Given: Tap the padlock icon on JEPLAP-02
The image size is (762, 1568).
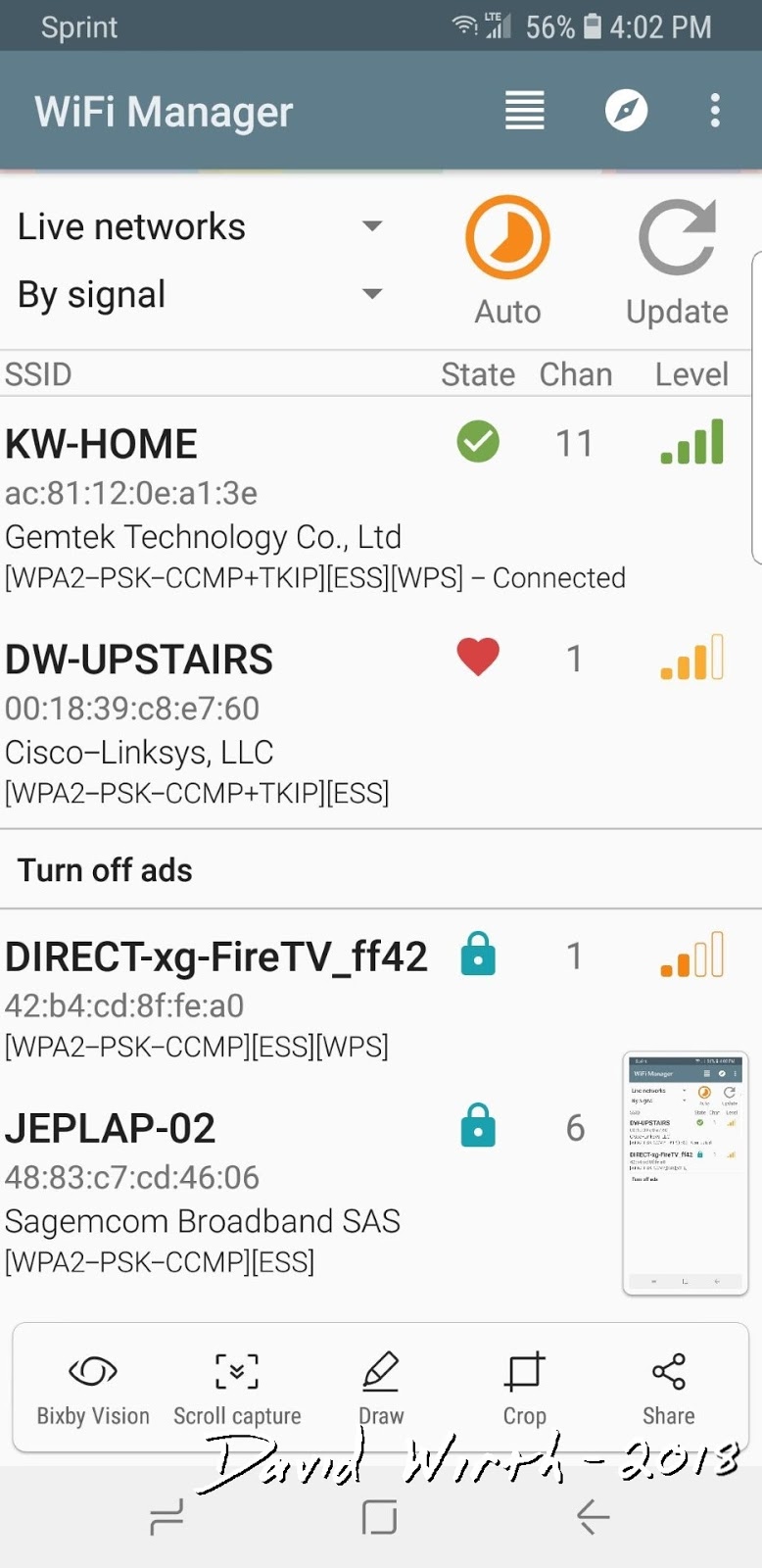Looking at the screenshot, I should 478,1127.
